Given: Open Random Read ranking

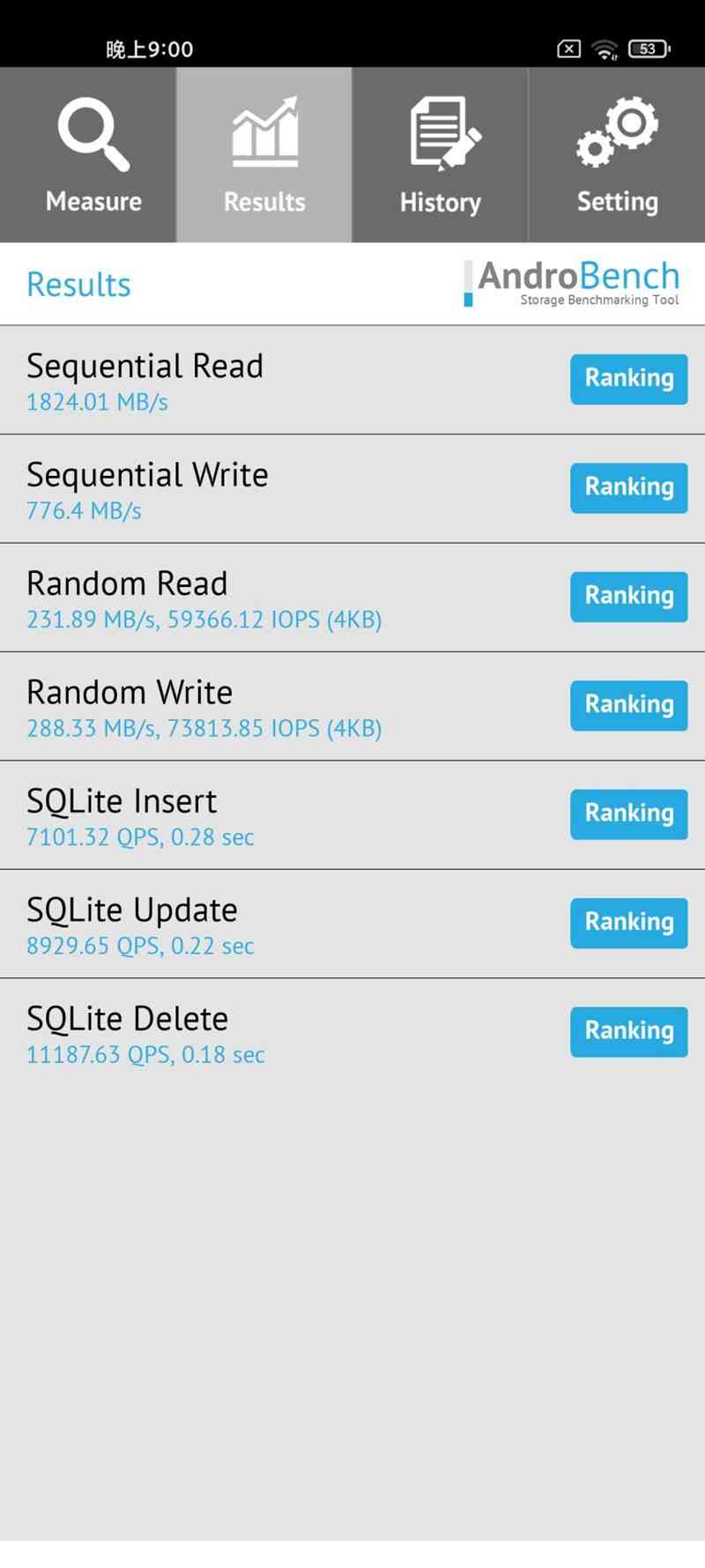Looking at the screenshot, I should 628,597.
